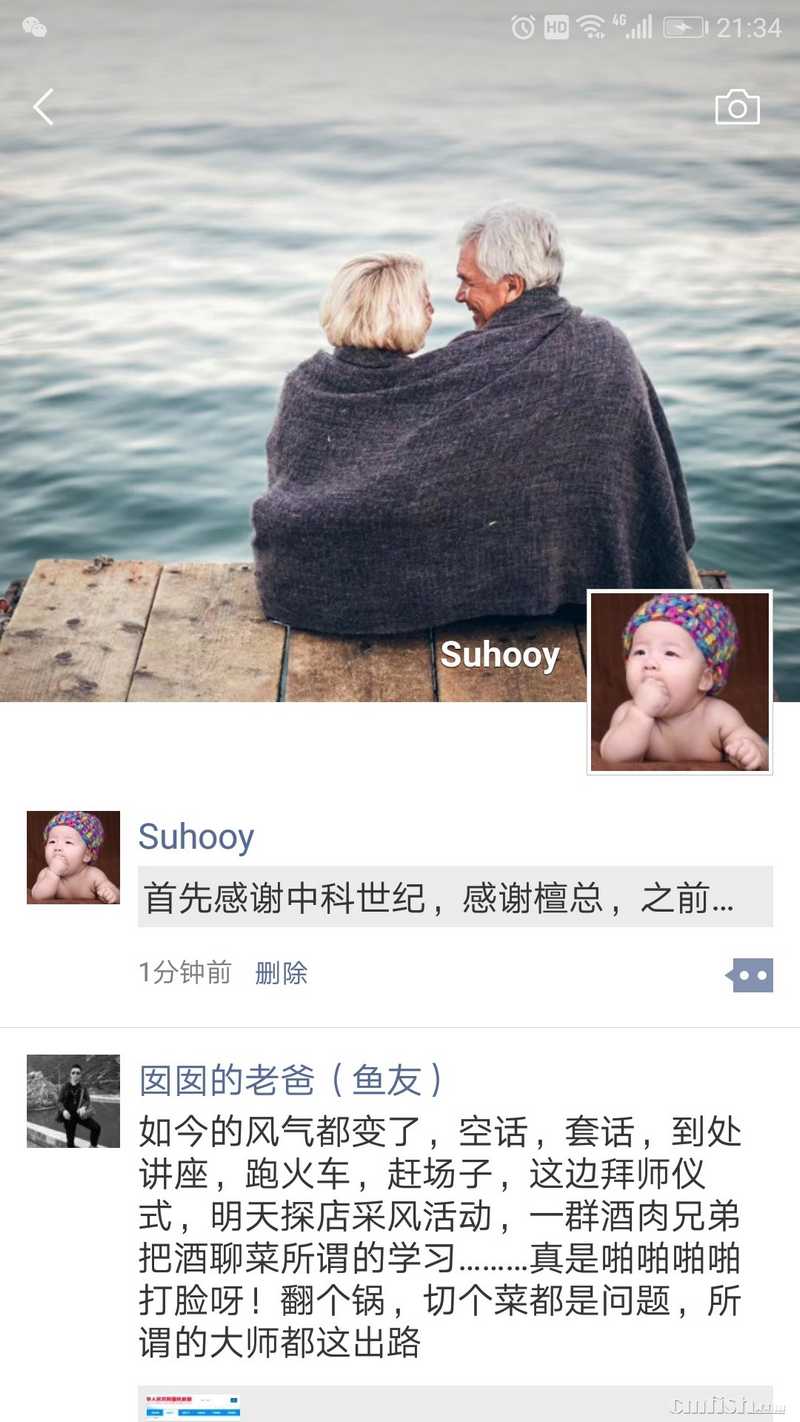Open the like and comment bubble
Viewport: 800px width, 1422px height.
click(x=750, y=975)
